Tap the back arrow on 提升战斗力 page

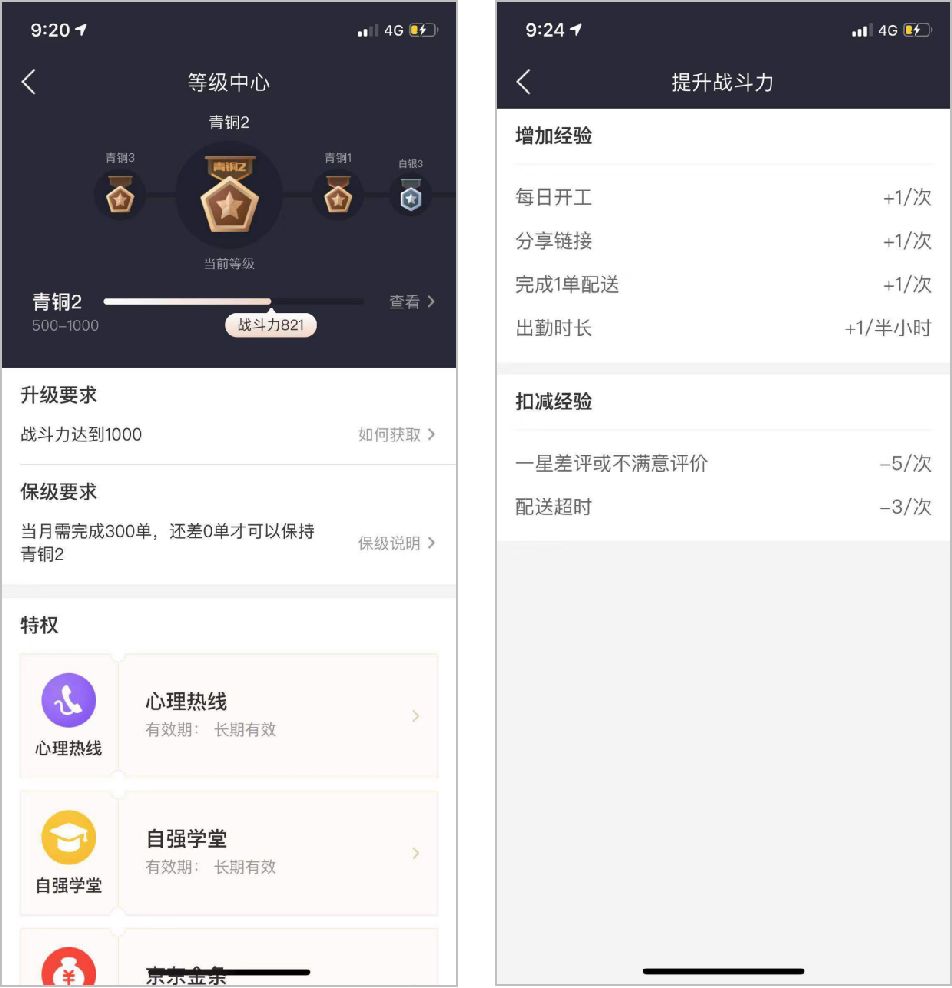pyautogui.click(x=521, y=83)
